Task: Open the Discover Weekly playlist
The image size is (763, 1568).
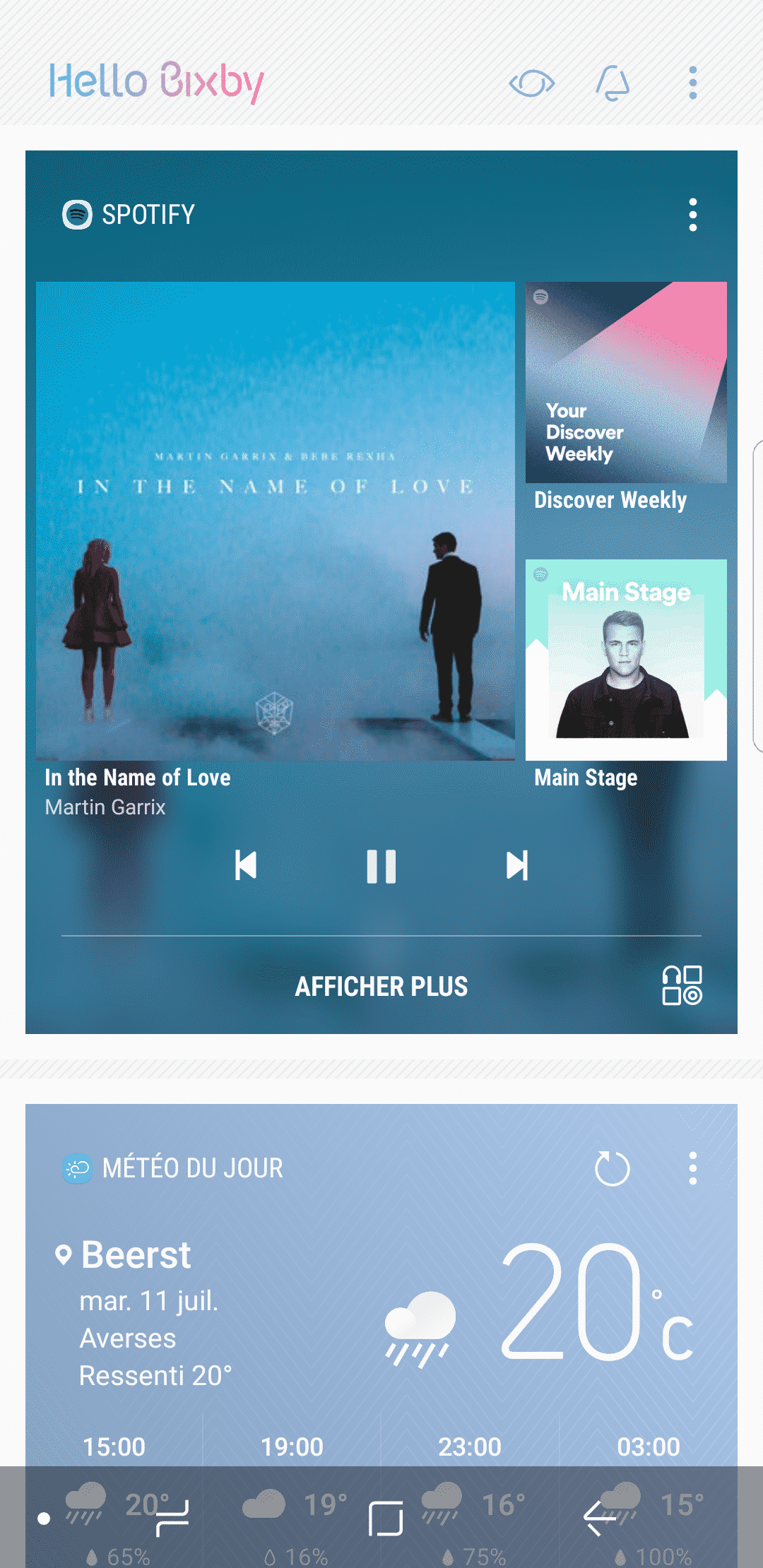Action: 626,383
